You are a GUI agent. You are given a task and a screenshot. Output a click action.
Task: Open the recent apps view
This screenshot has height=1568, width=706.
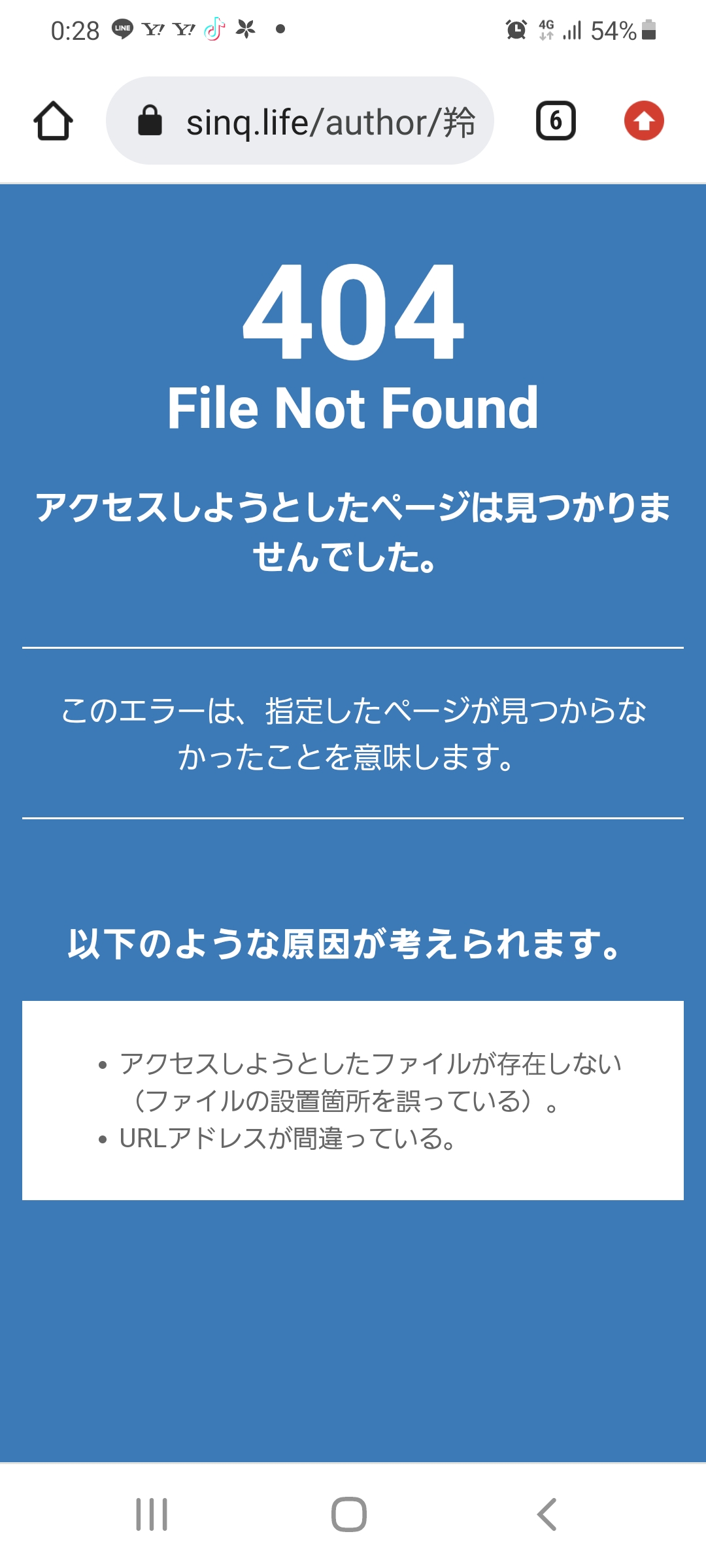coord(152,1514)
